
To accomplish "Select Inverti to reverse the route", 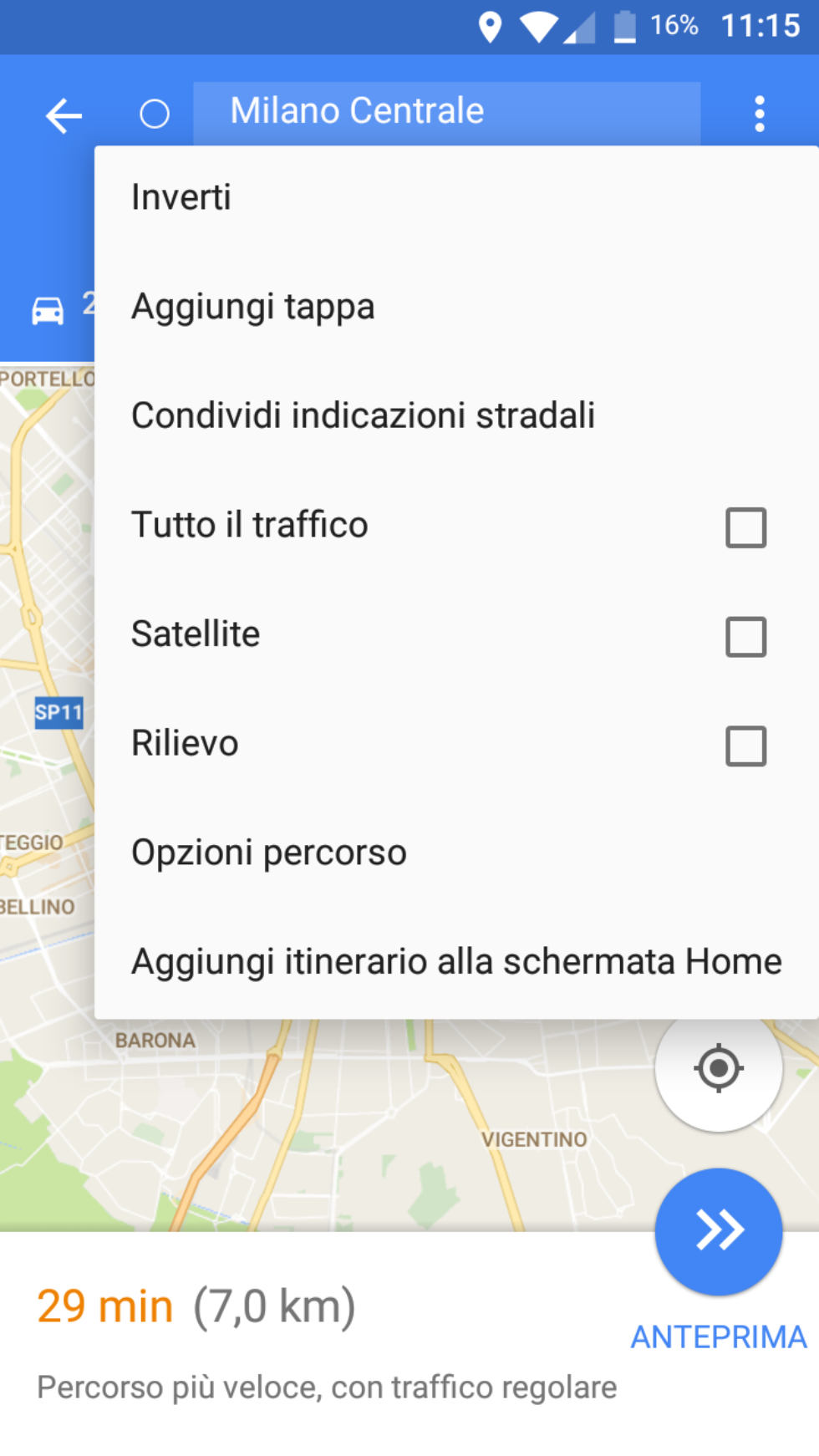I will pos(181,198).
